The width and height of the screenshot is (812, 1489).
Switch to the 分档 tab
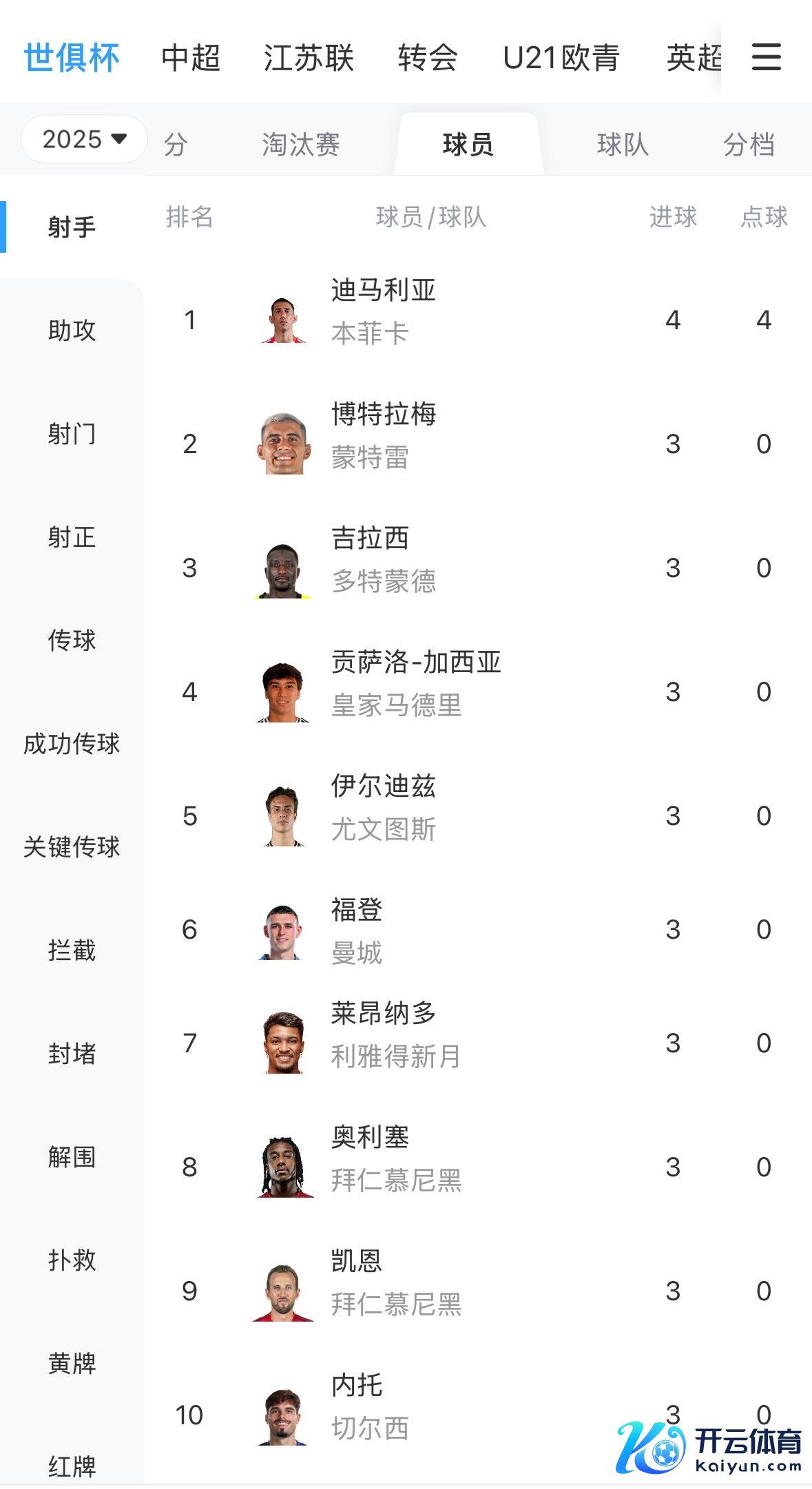[x=749, y=145]
